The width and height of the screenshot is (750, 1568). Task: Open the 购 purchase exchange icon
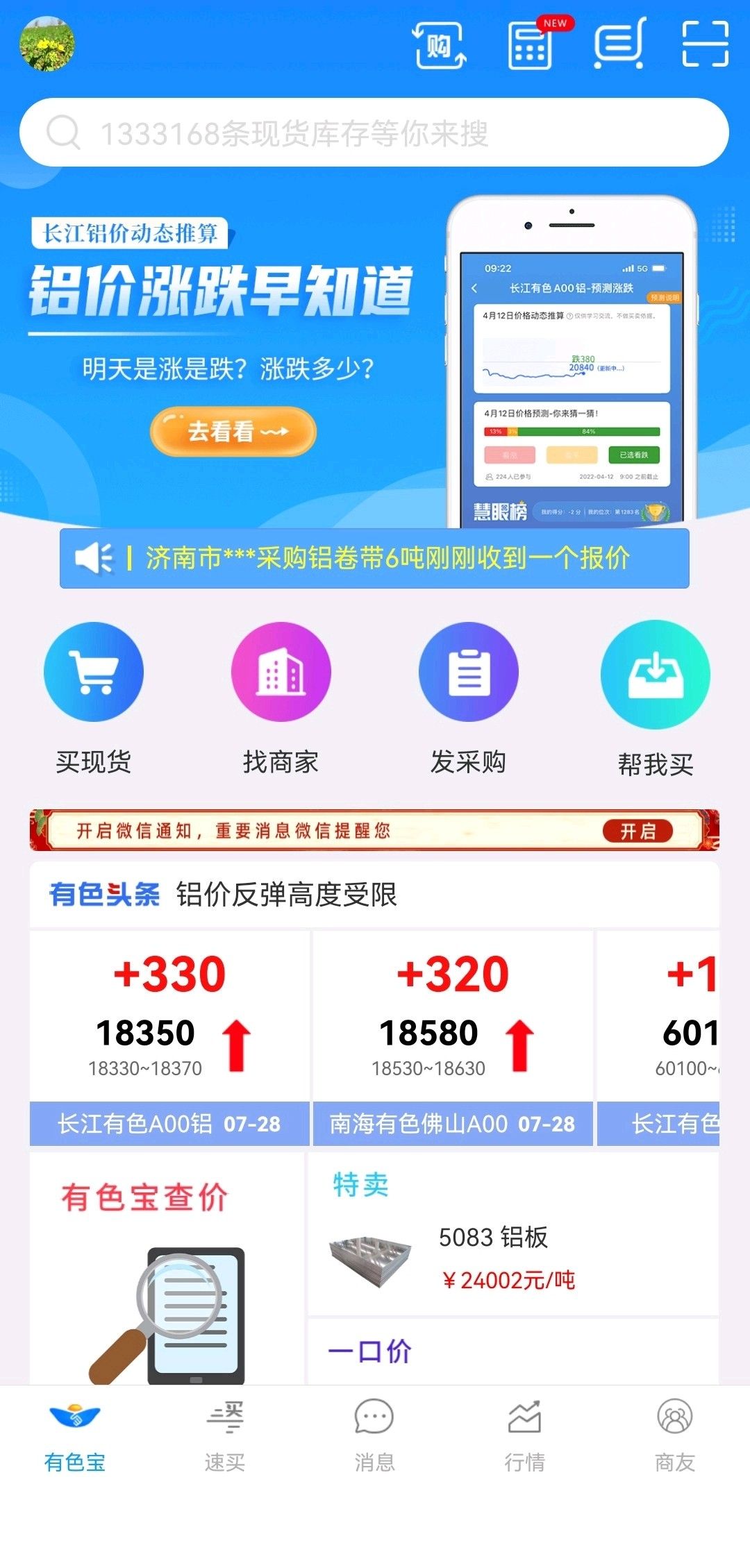(440, 45)
